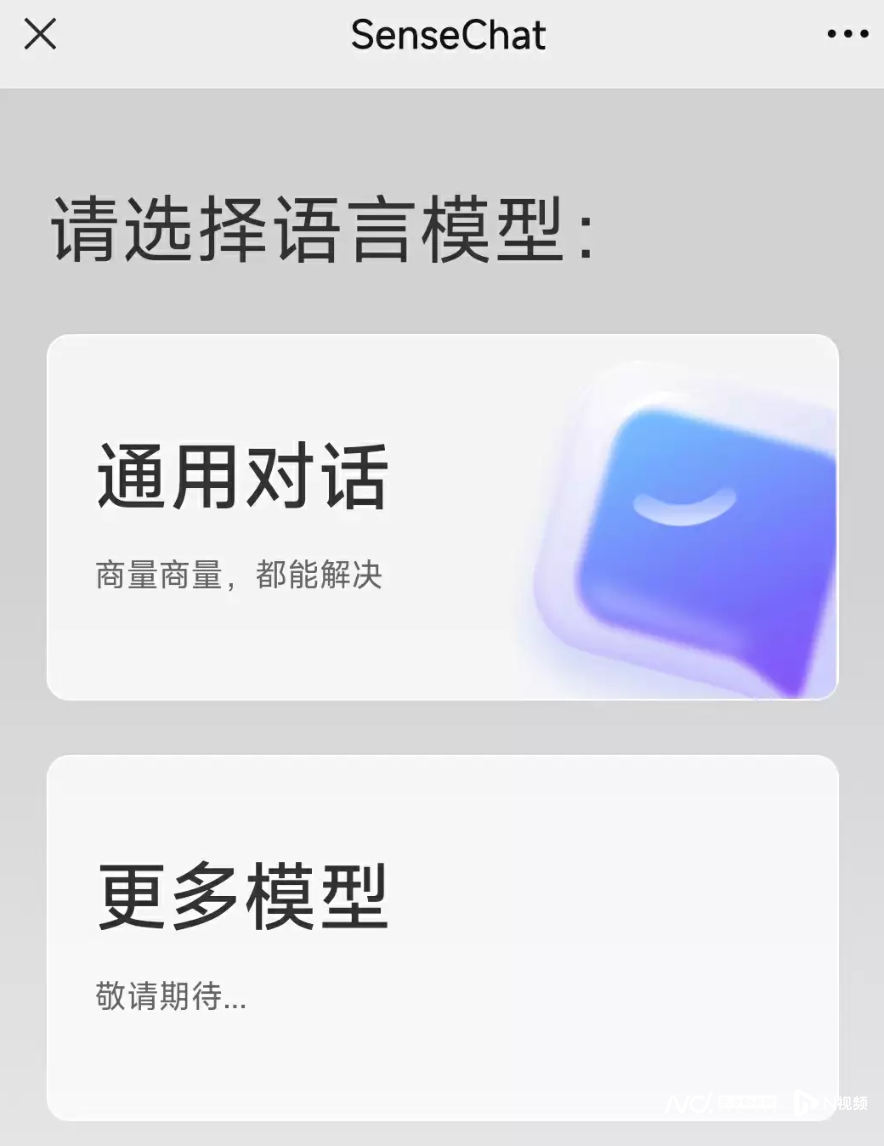Tap the 更多模型 card
The height and width of the screenshot is (1146, 884).
pos(442,937)
